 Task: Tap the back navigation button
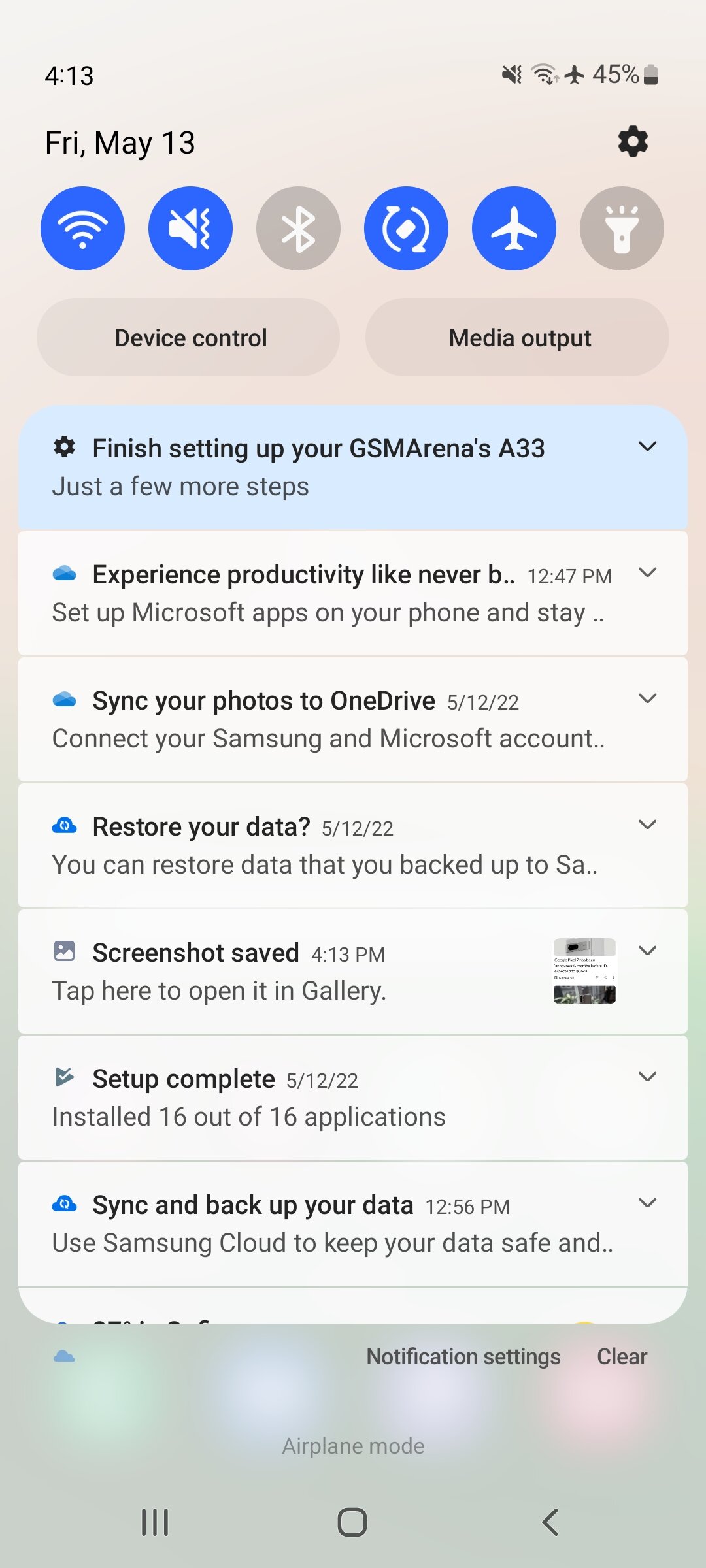(550, 1522)
